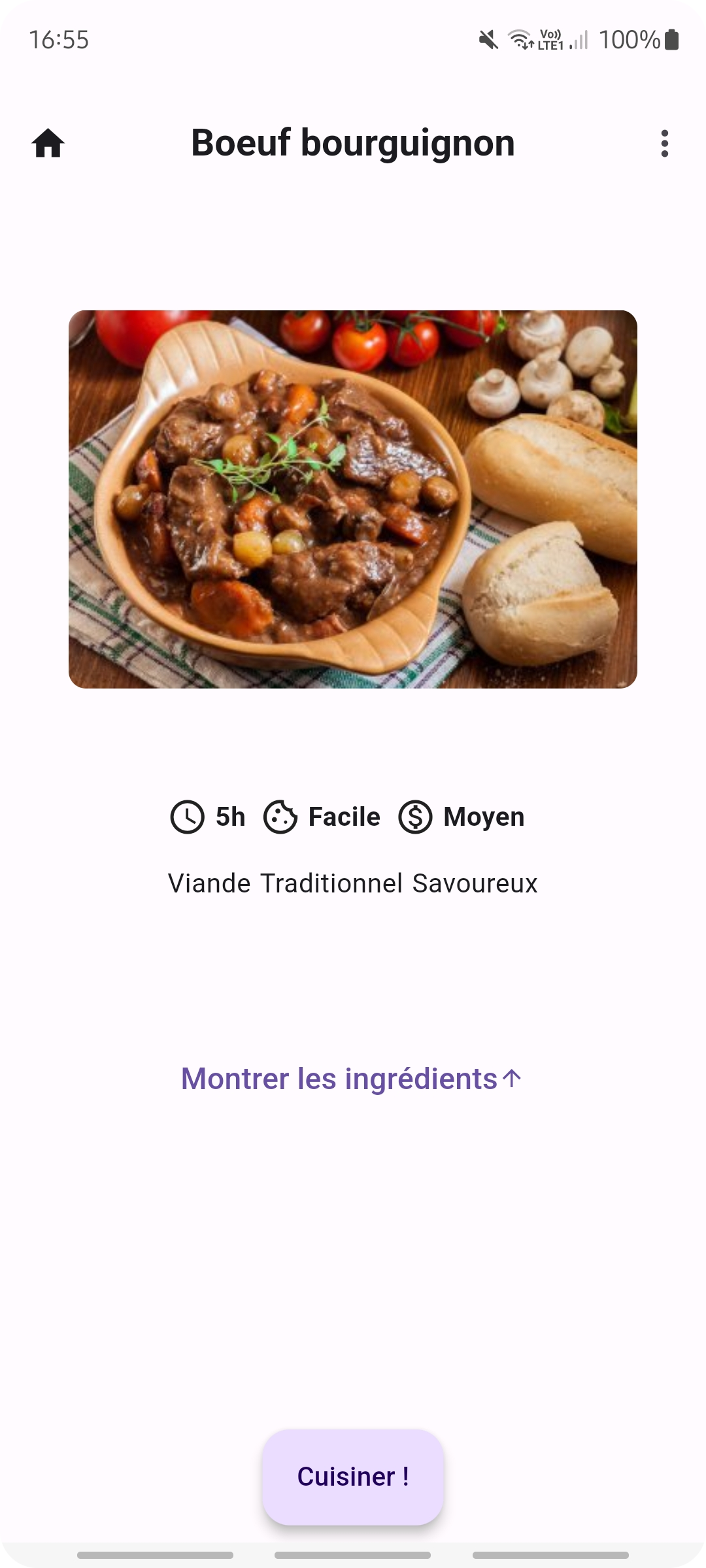The width and height of the screenshot is (706, 1568).
Task: Start cooking with the Cuisiner ! button
Action: (x=353, y=1477)
